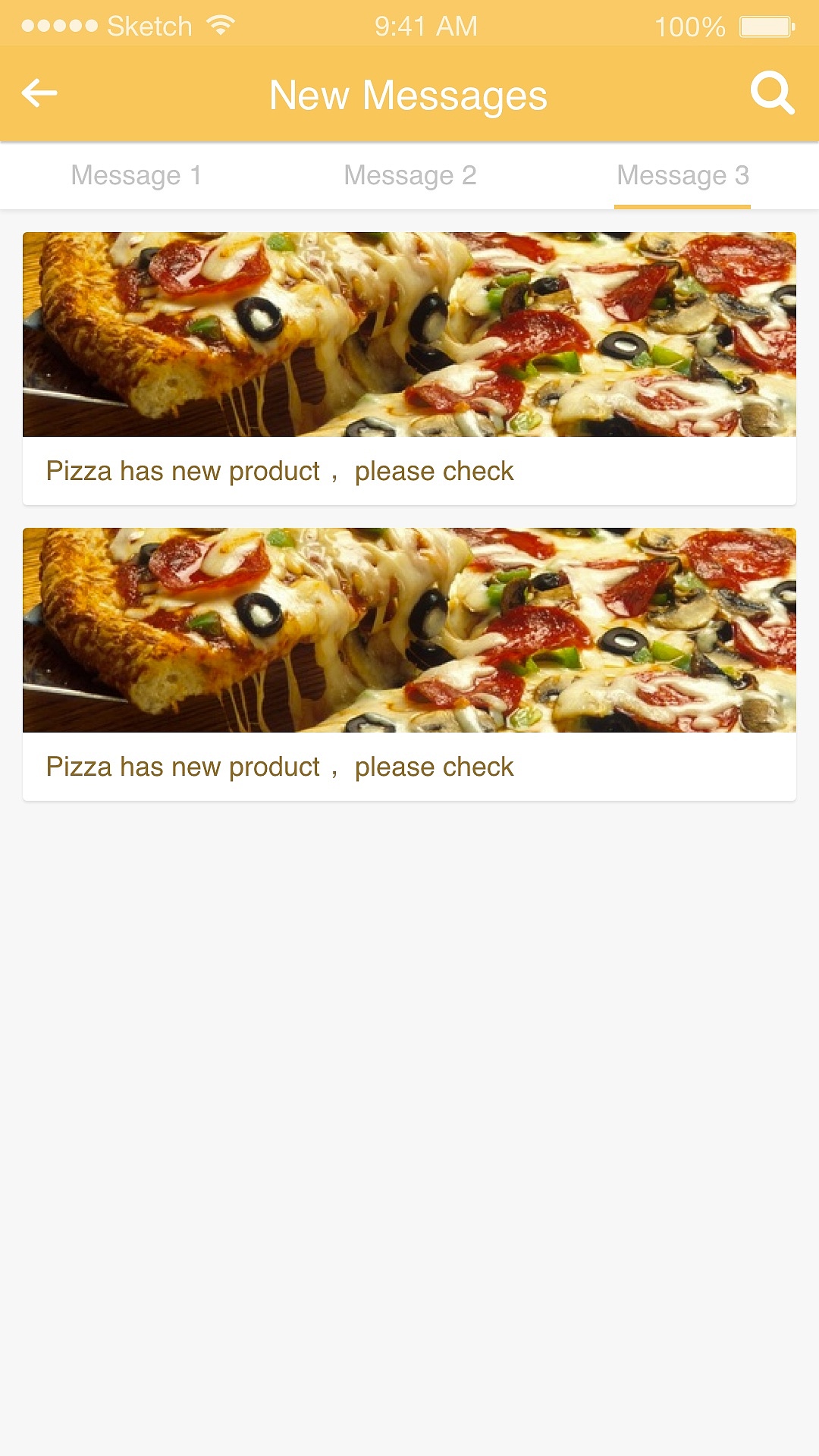Open search with the magnifier icon
Screen dimensions: 819x1456
[771, 93]
